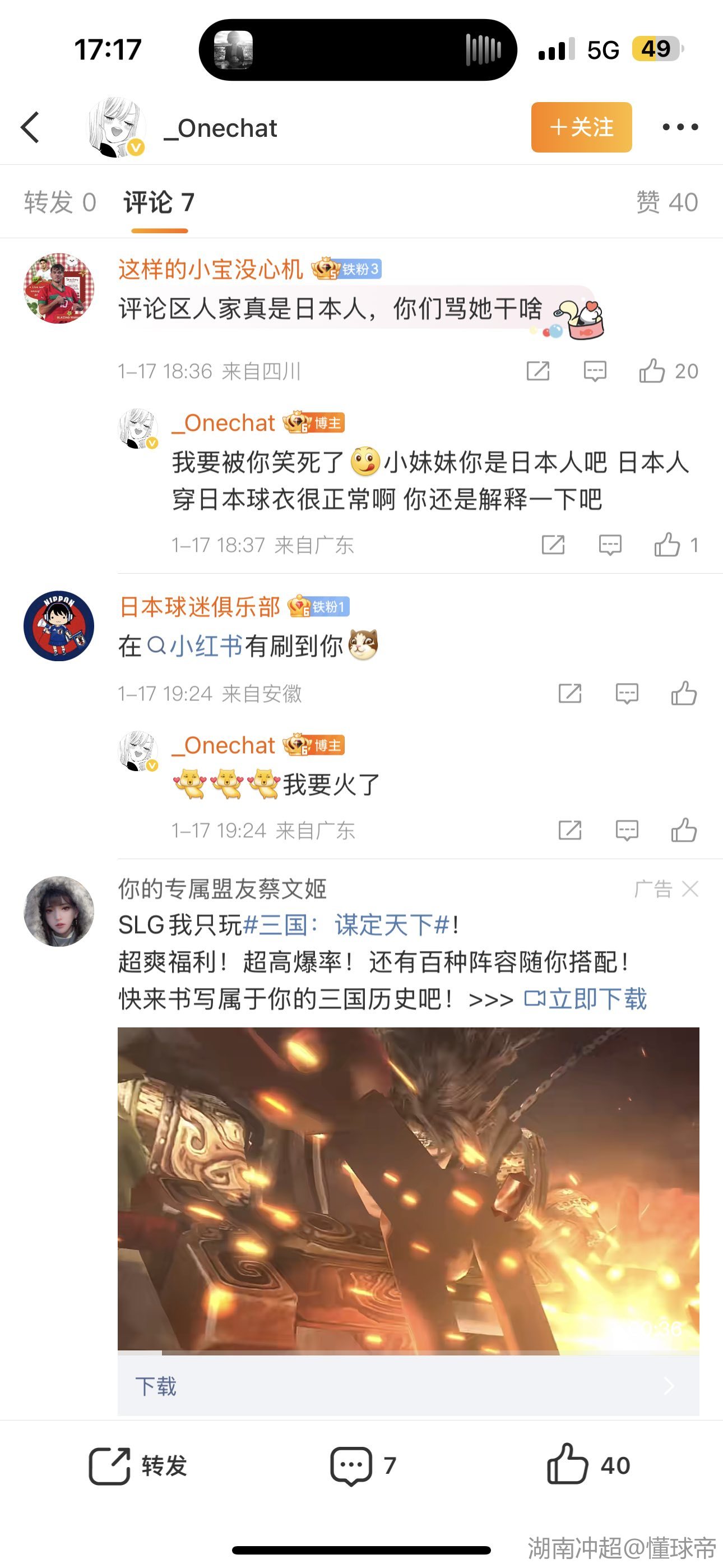Screen dimensions: 723x1568
Task: Like the comment by 这样的小宝没心机
Action: pyautogui.click(x=652, y=371)
